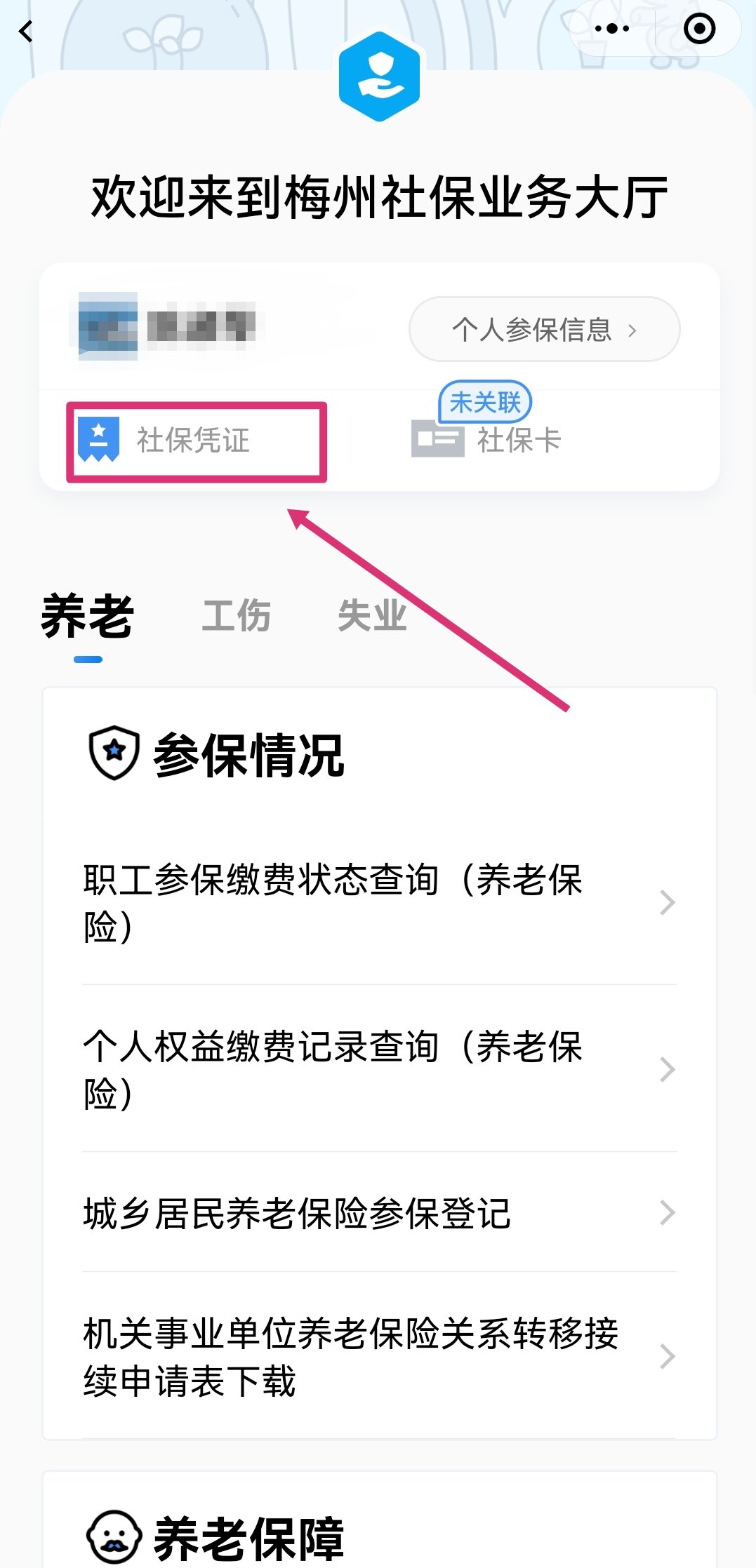
Task: Open 机关事业单位养老保险关系转移接续申请表下载
Action: point(379,1357)
